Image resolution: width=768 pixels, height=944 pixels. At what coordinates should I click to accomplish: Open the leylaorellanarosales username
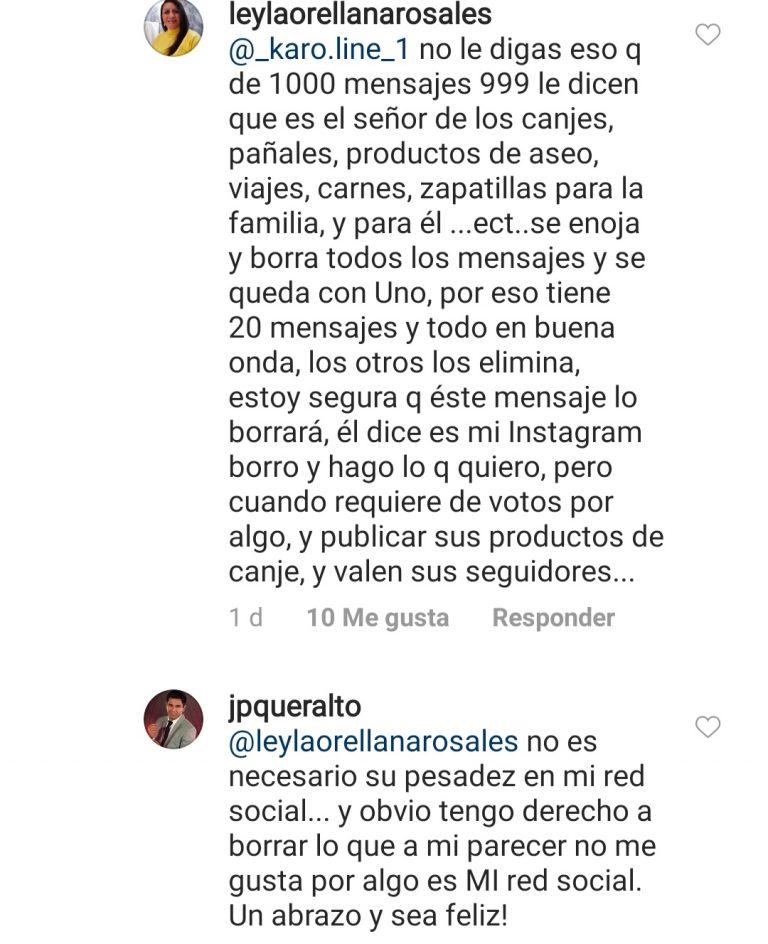360,15
